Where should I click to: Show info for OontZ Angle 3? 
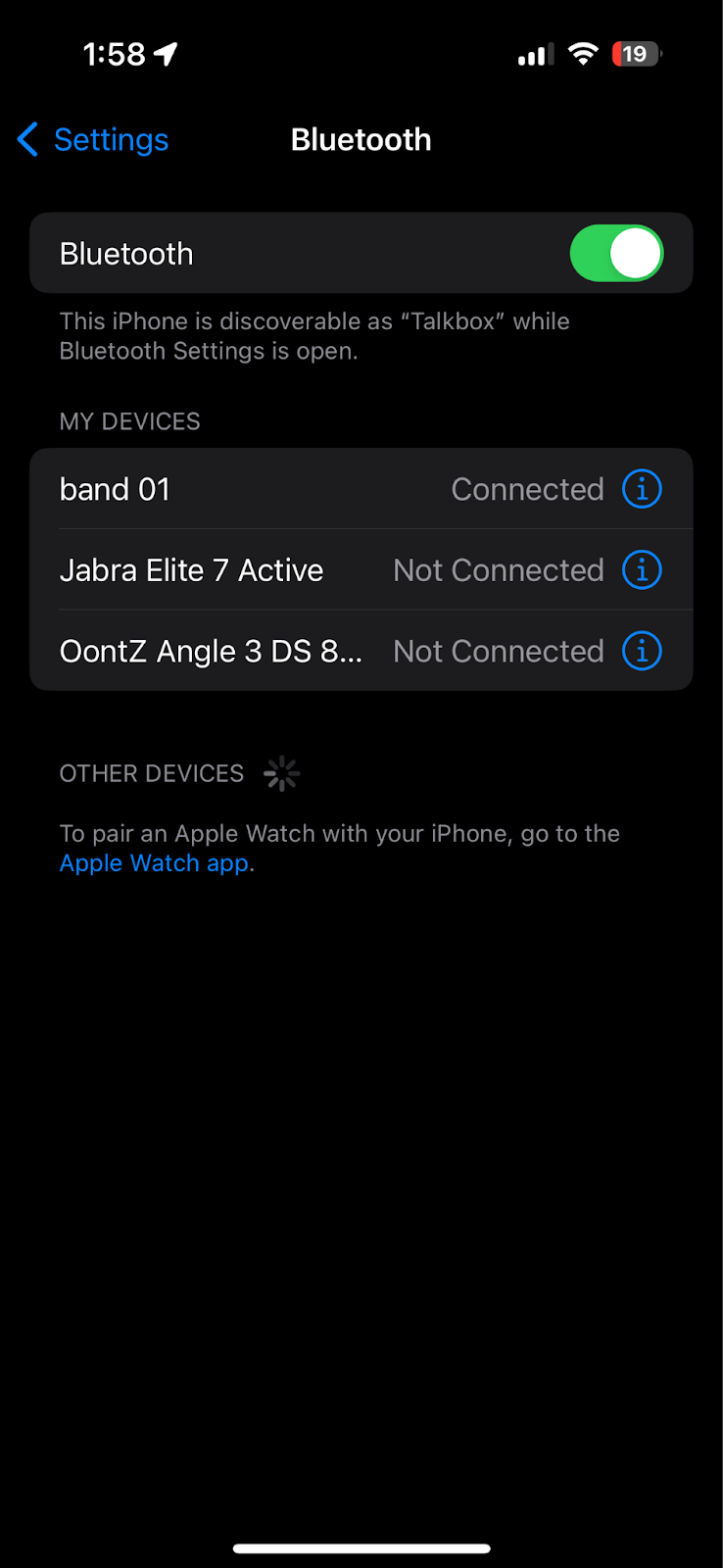[642, 652]
